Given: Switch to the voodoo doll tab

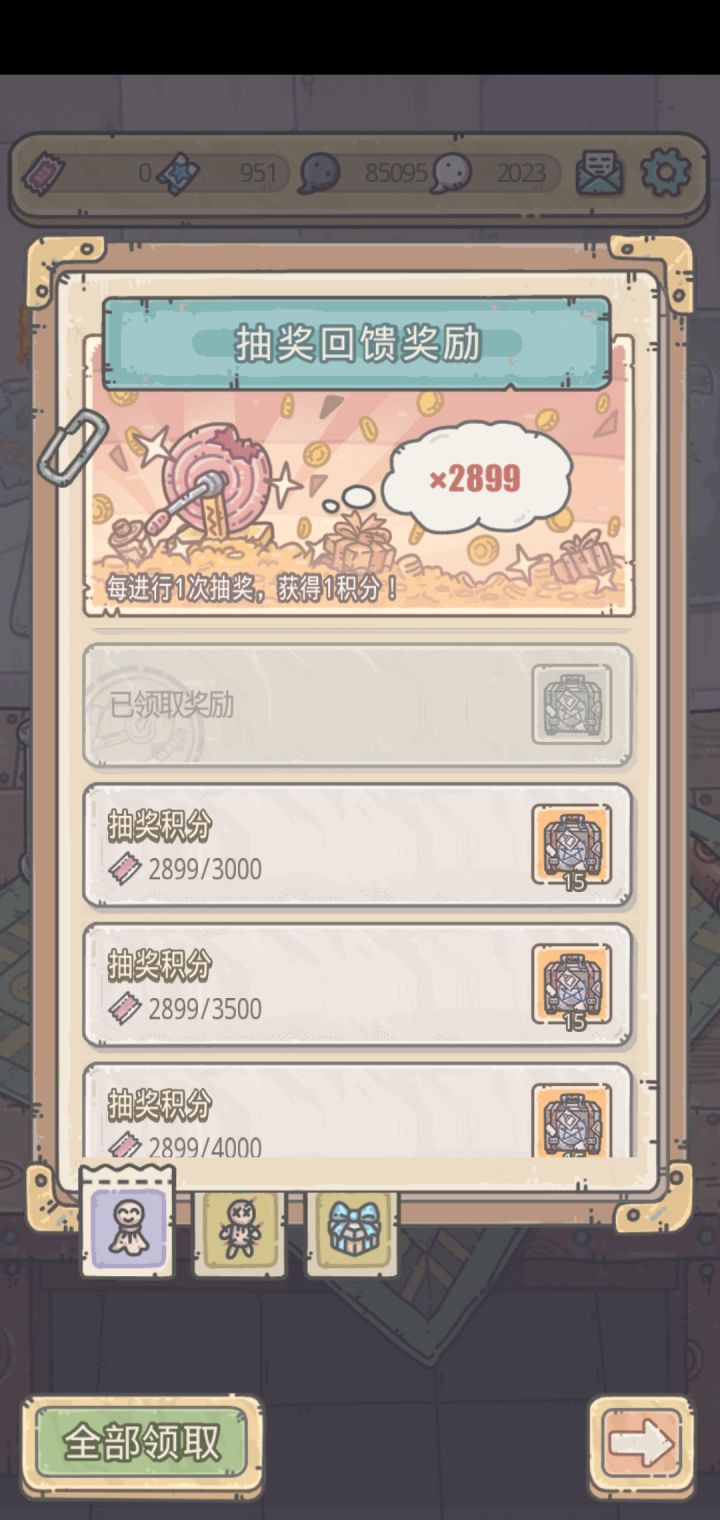Looking at the screenshot, I should click(x=238, y=1232).
